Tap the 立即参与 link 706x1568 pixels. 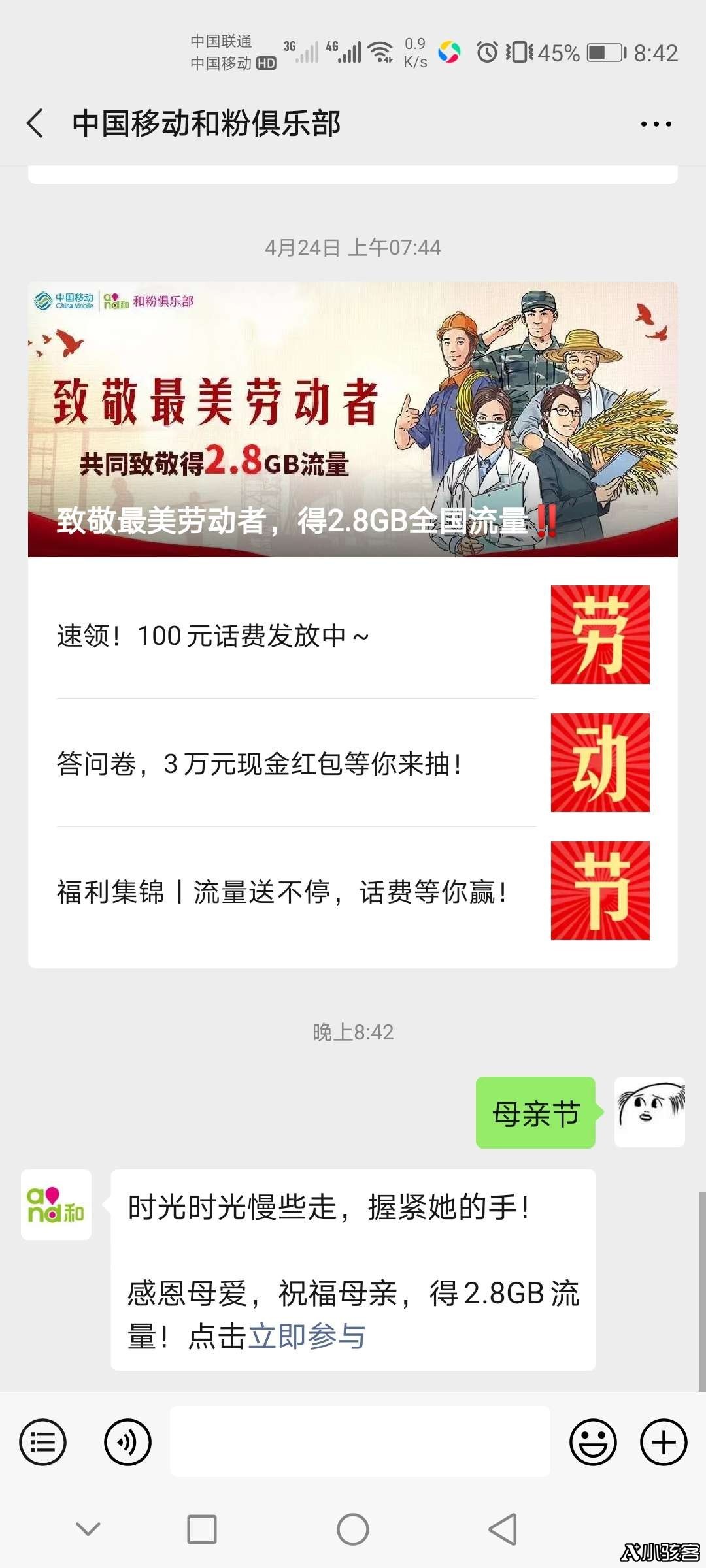click(307, 1336)
